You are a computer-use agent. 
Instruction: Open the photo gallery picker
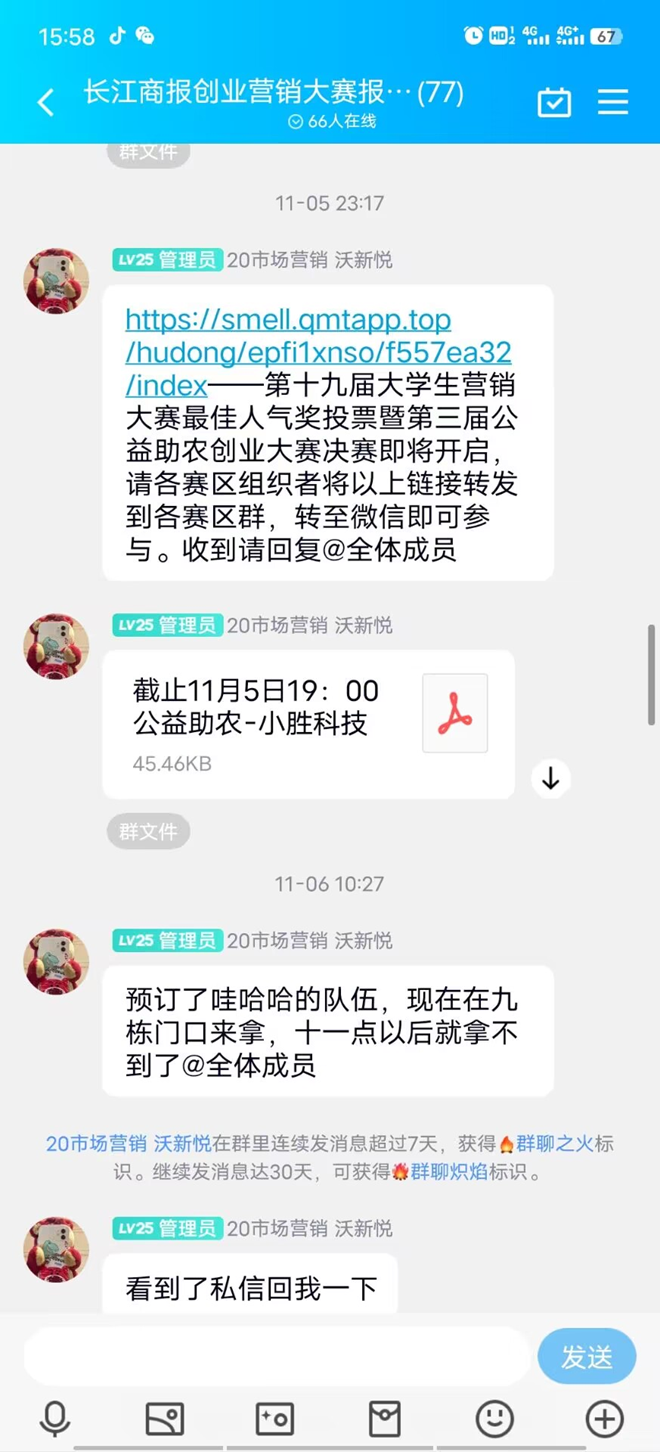165,1418
